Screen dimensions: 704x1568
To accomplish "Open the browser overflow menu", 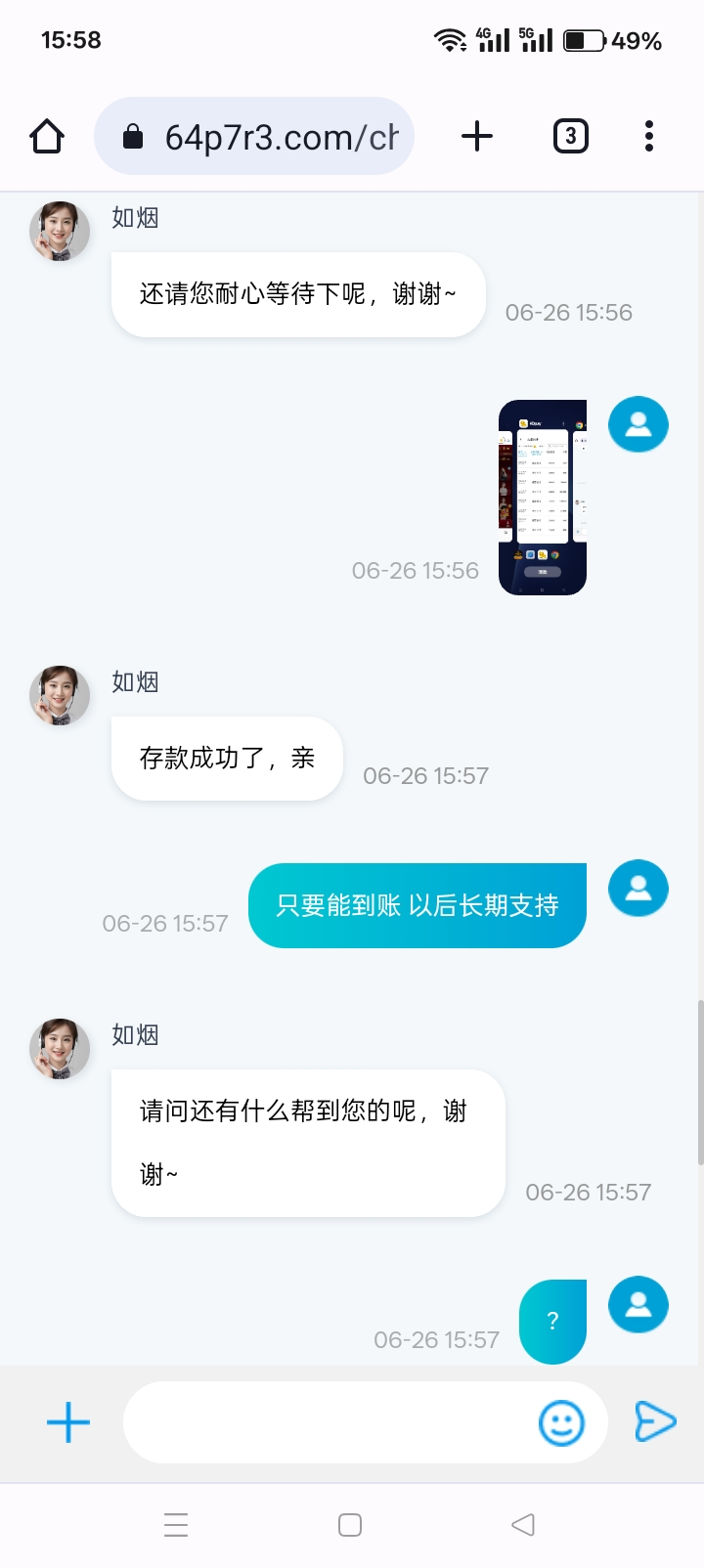I will click(649, 136).
